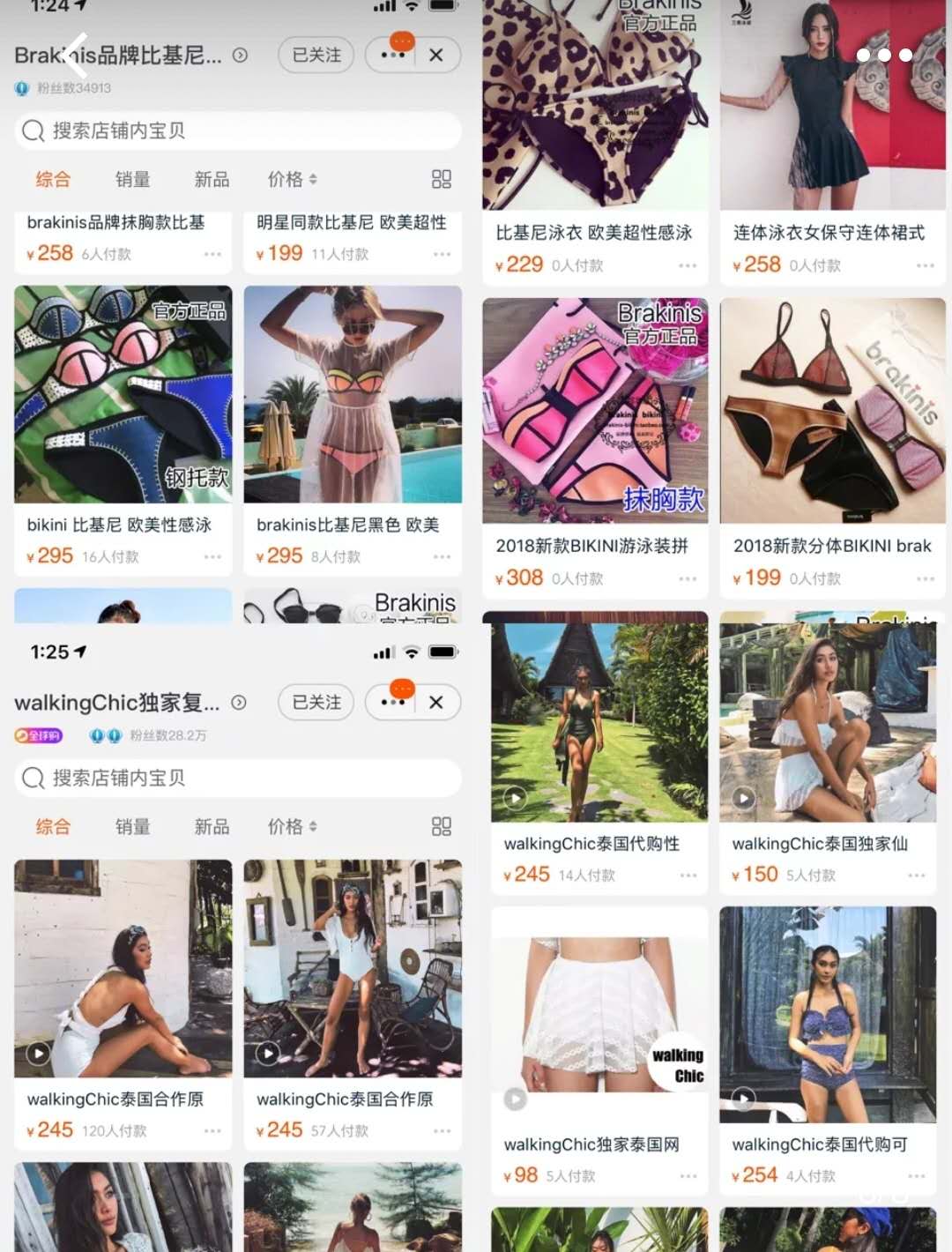
Task: Expand walkingChic shop name details chevron
Action: (238, 703)
